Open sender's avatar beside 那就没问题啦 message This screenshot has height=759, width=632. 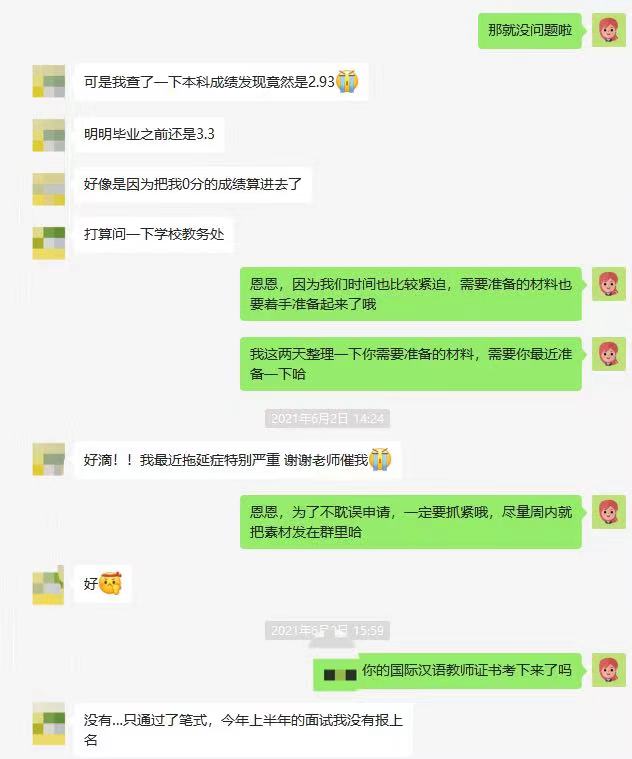tap(609, 31)
